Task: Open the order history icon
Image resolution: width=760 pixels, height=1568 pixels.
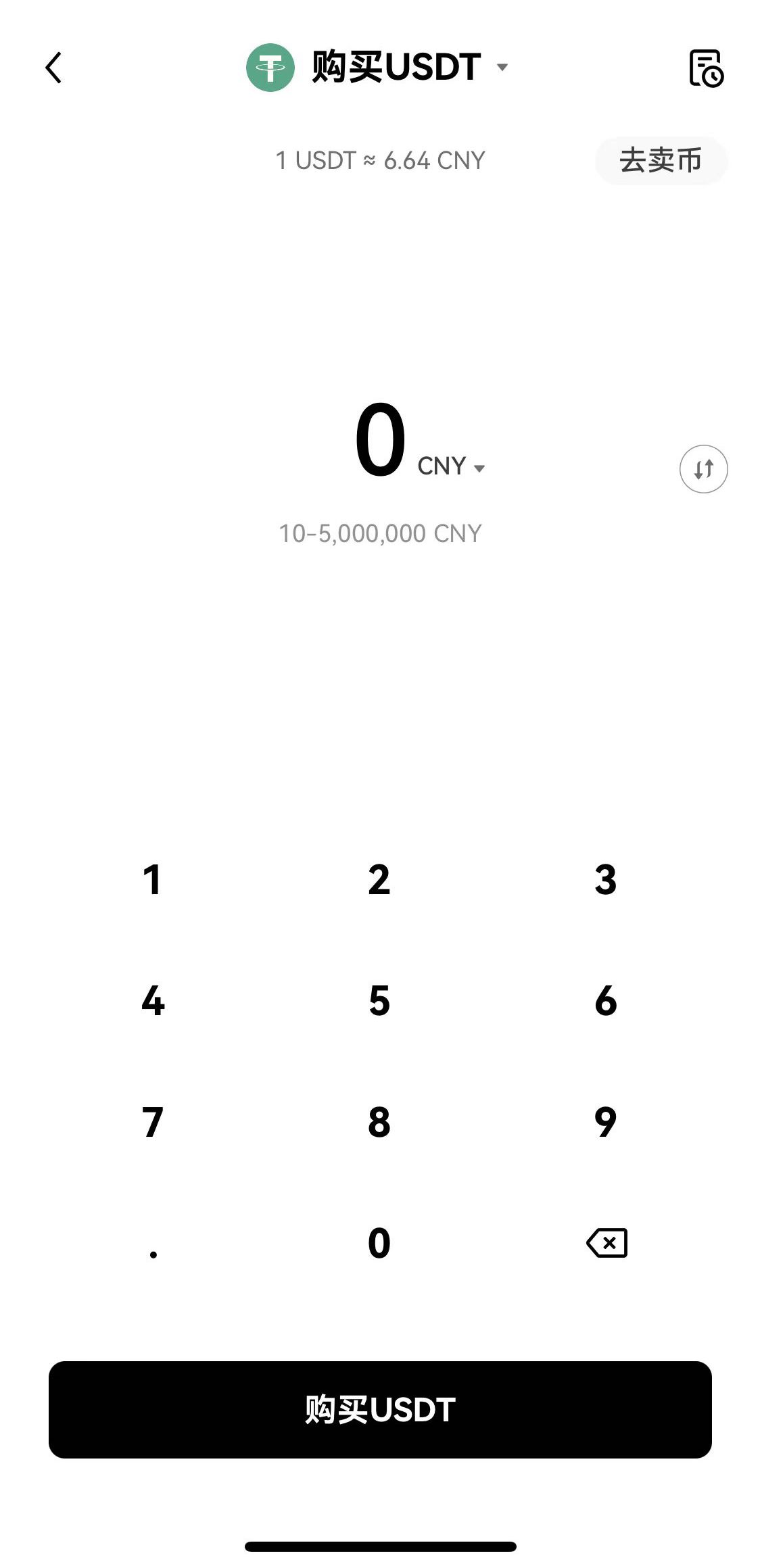Action: [706, 68]
